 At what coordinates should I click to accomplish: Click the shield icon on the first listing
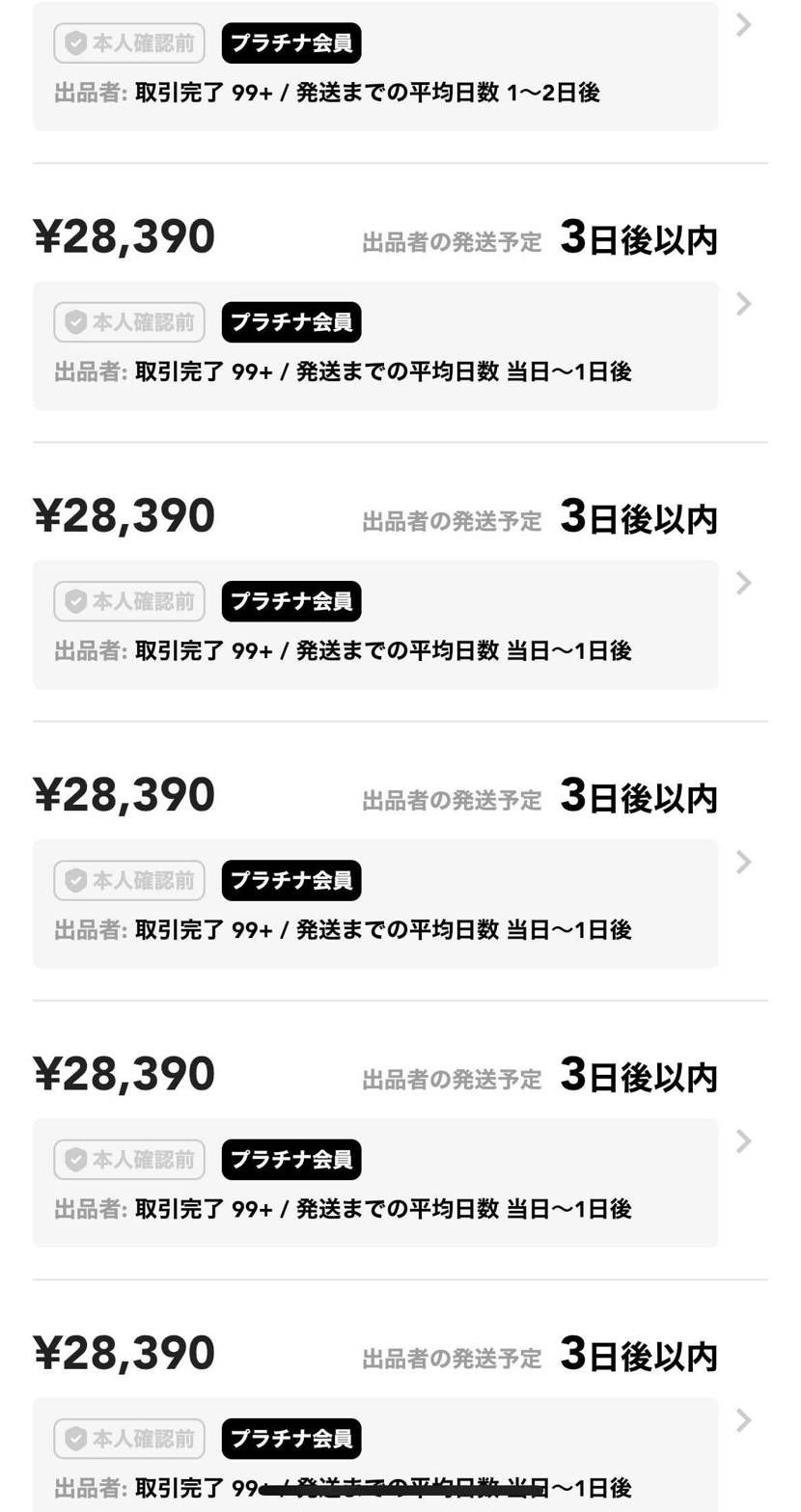(x=76, y=42)
